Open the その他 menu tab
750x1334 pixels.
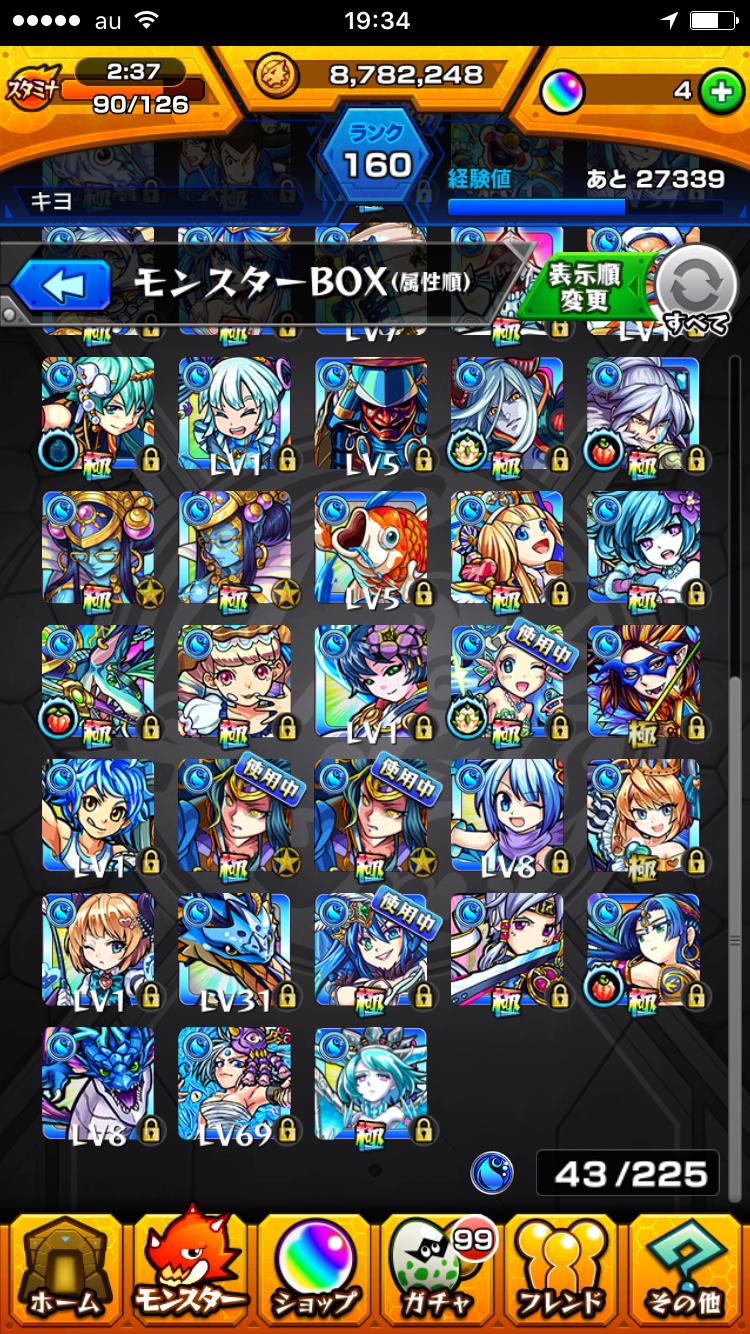(686, 1268)
